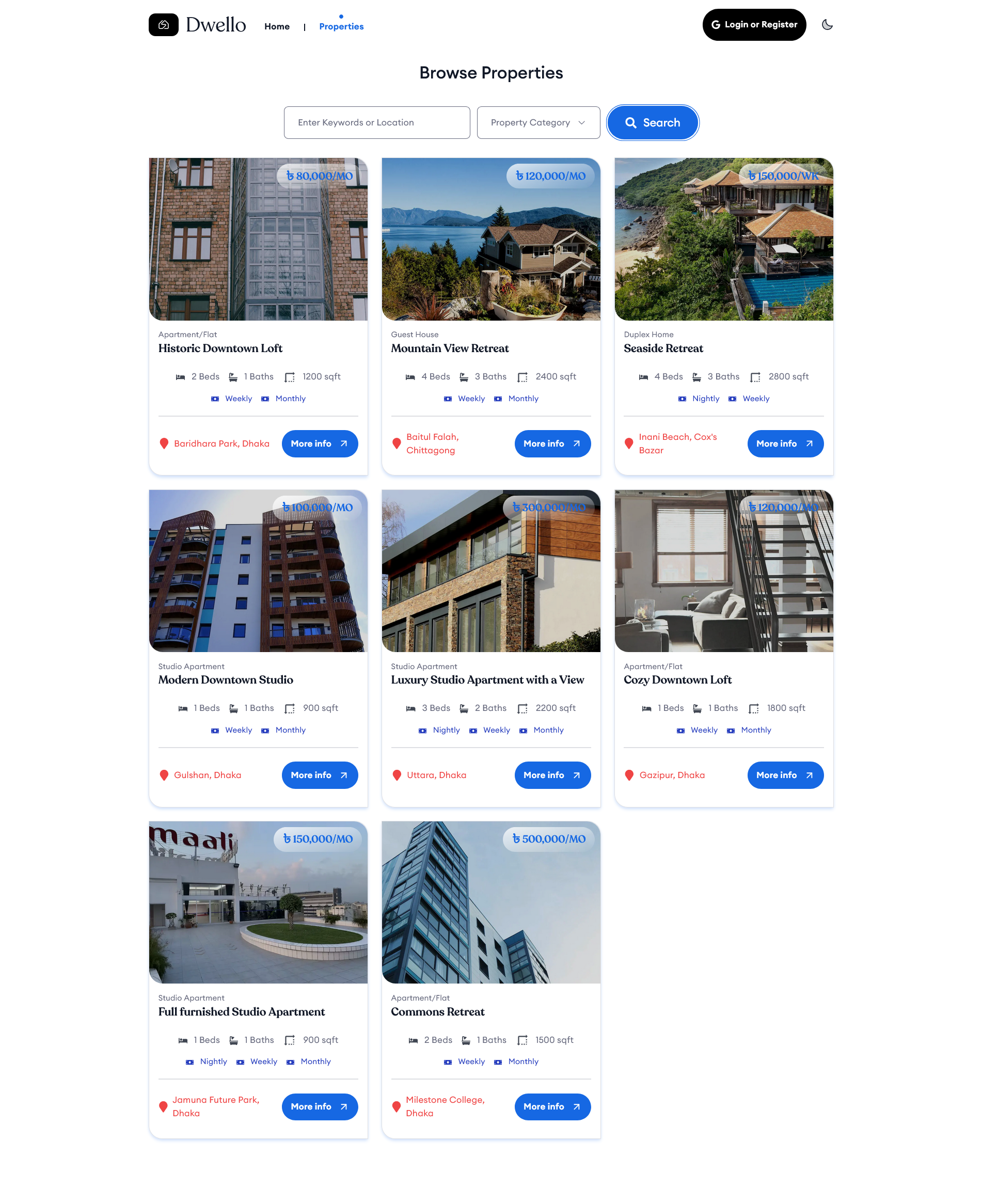Focus the Enter Keywords or Location field

coord(377,123)
